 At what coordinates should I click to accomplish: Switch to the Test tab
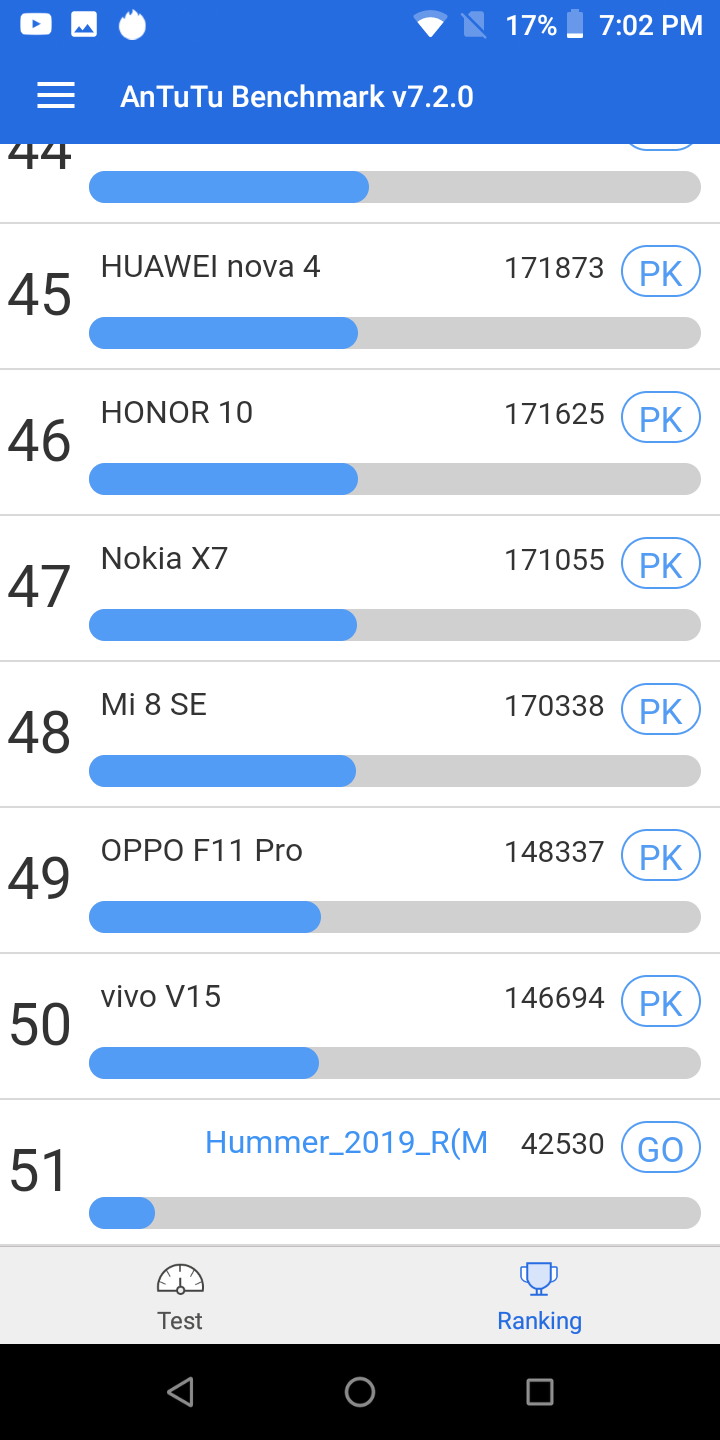point(180,1296)
